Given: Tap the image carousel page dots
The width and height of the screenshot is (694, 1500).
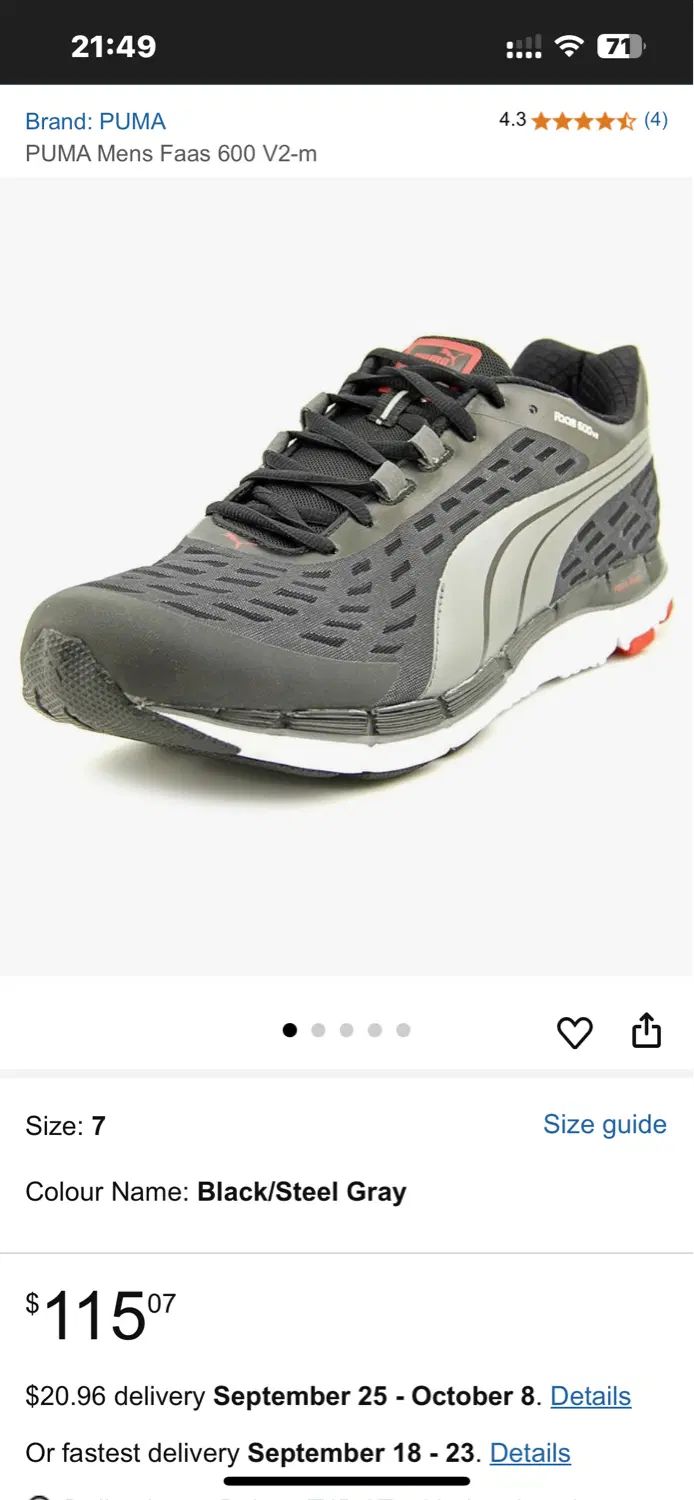Looking at the screenshot, I should (346, 1030).
